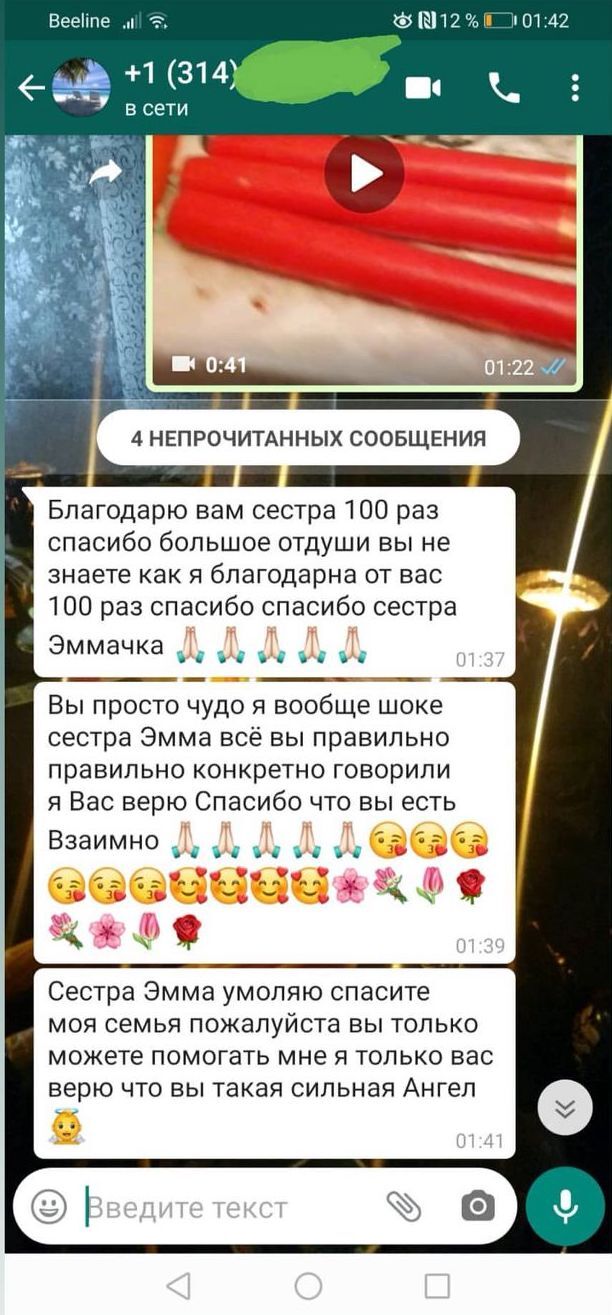Start a voice call with this contact
Viewport: 612px width, 1315px height.
504,89
